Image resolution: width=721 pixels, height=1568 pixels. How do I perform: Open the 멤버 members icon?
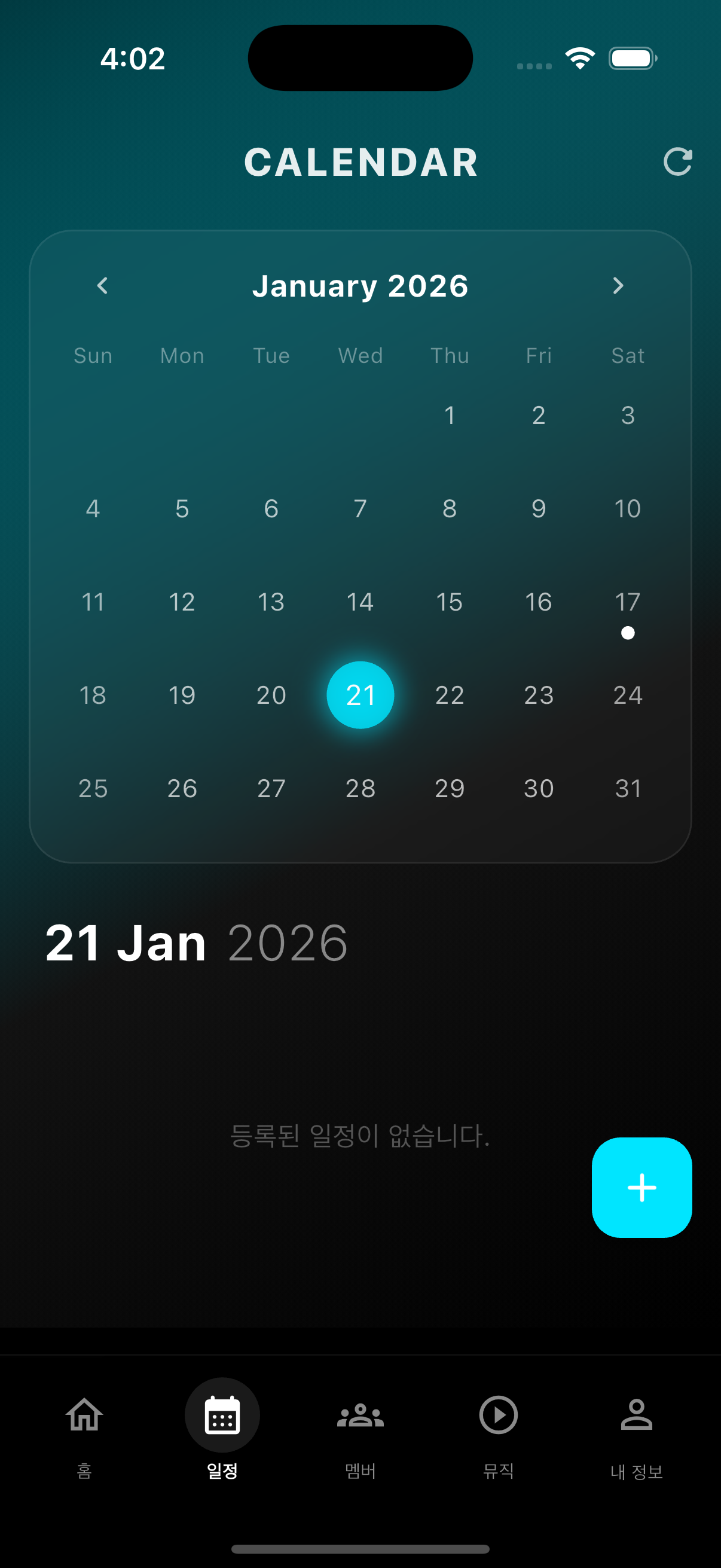tap(360, 1416)
